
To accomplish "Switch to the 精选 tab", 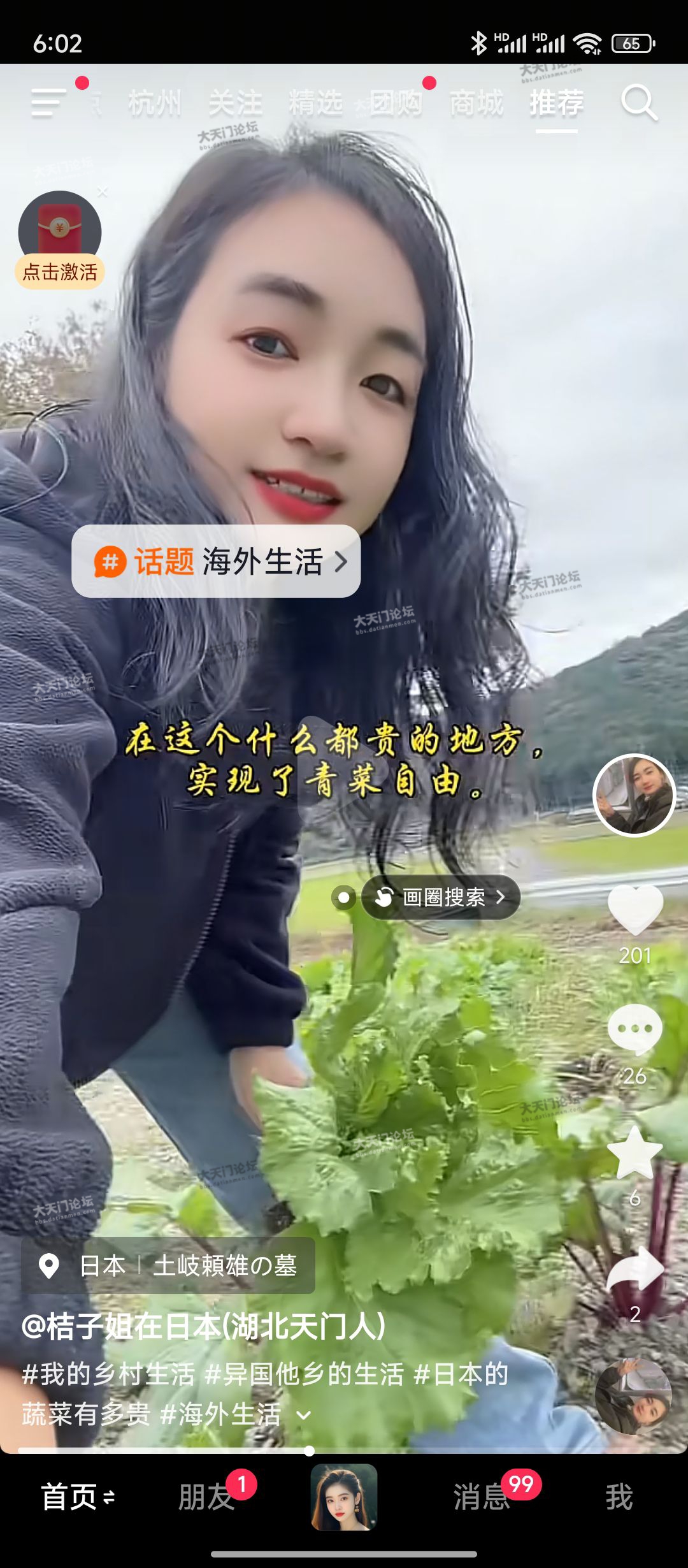I will [x=315, y=103].
